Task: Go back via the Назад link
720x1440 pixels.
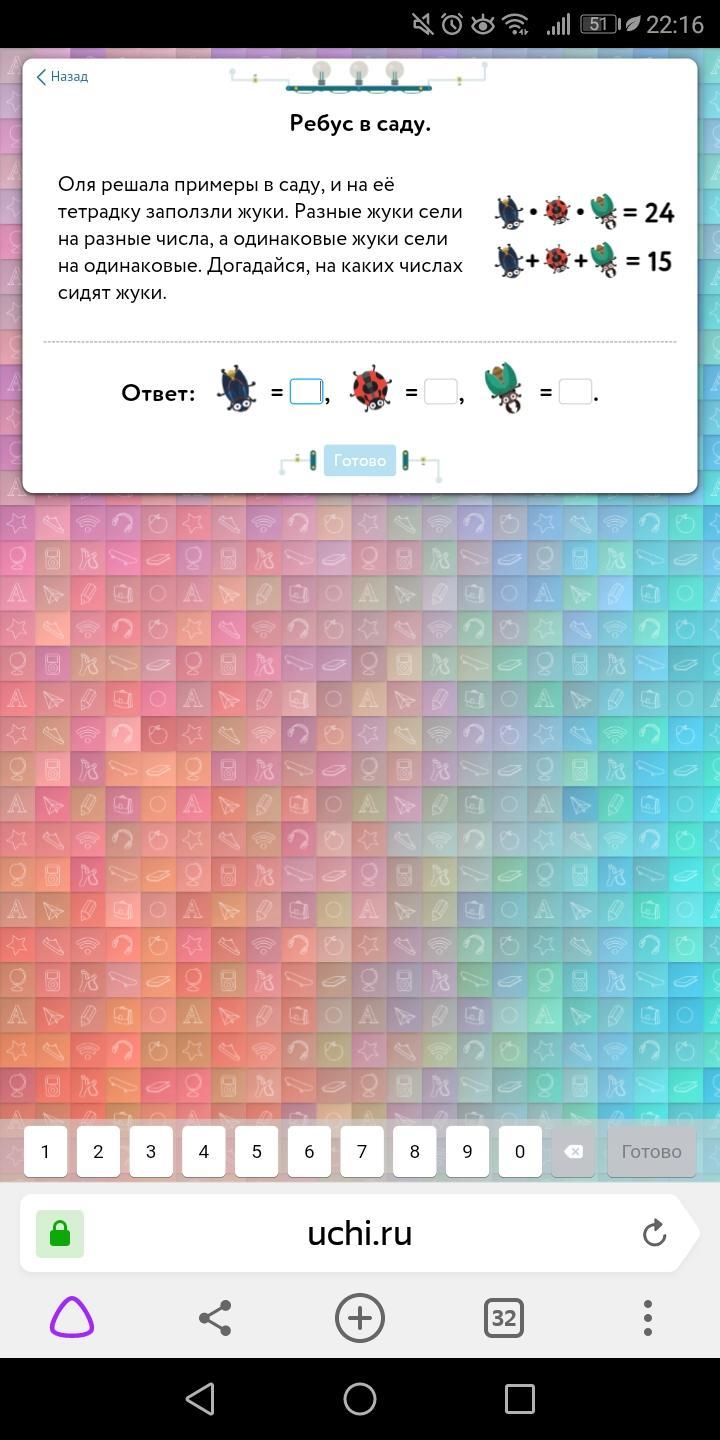Action: (x=62, y=77)
